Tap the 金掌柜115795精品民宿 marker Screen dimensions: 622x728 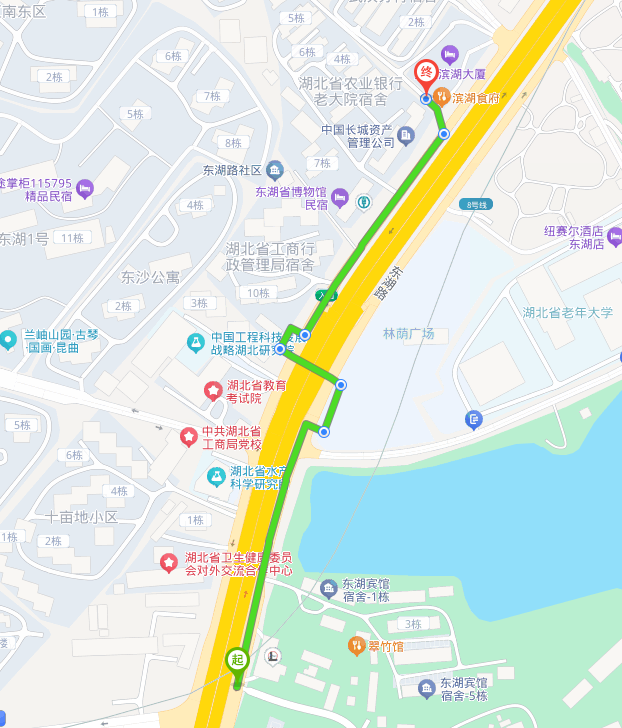pyautogui.click(x=85, y=188)
